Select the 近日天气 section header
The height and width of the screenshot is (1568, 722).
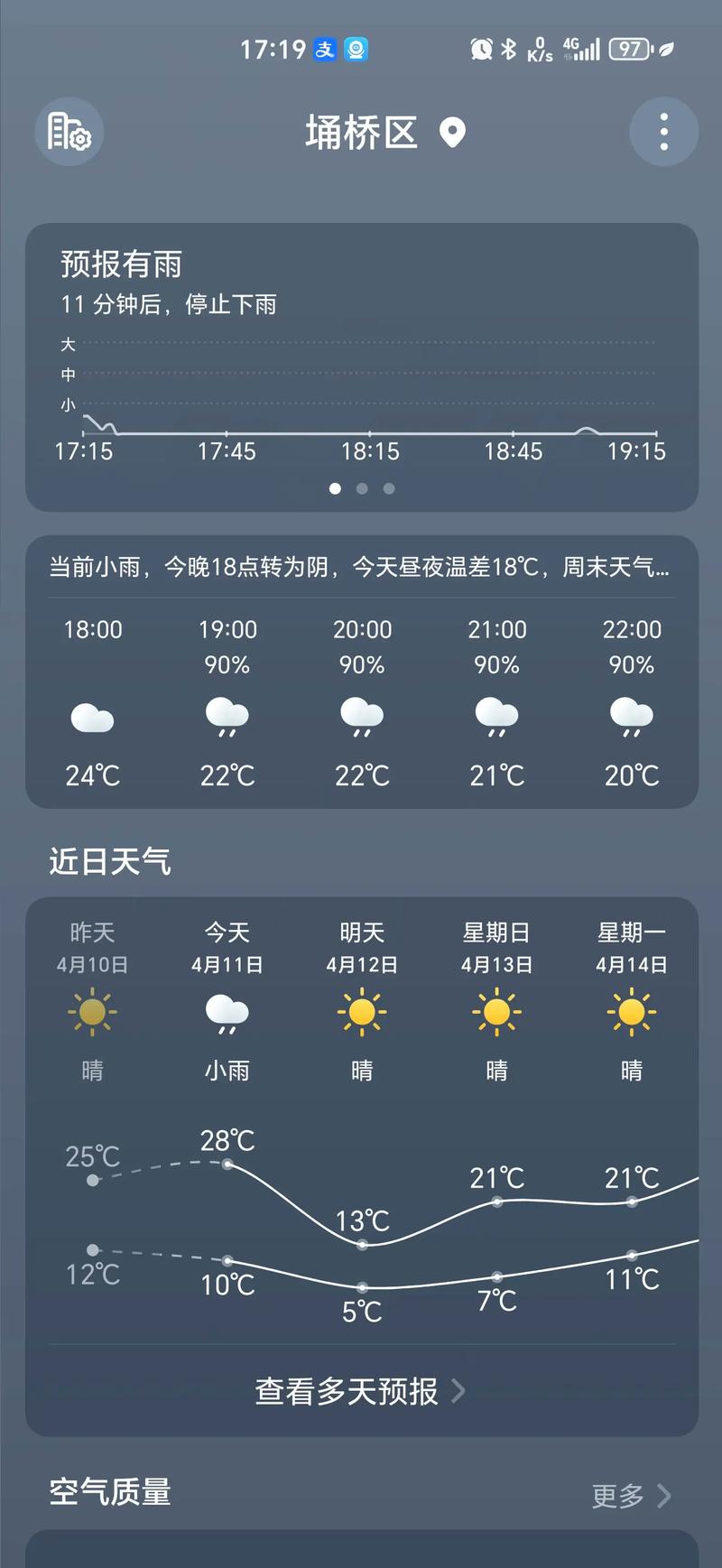108,862
